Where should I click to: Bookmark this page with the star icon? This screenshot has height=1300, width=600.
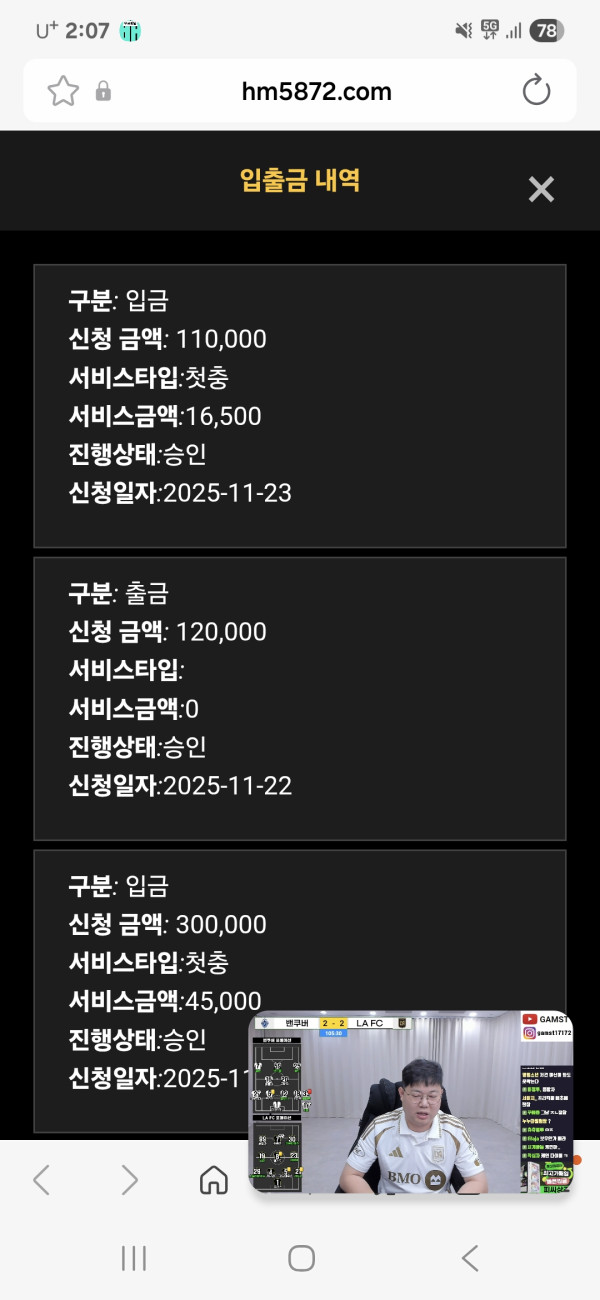[63, 92]
